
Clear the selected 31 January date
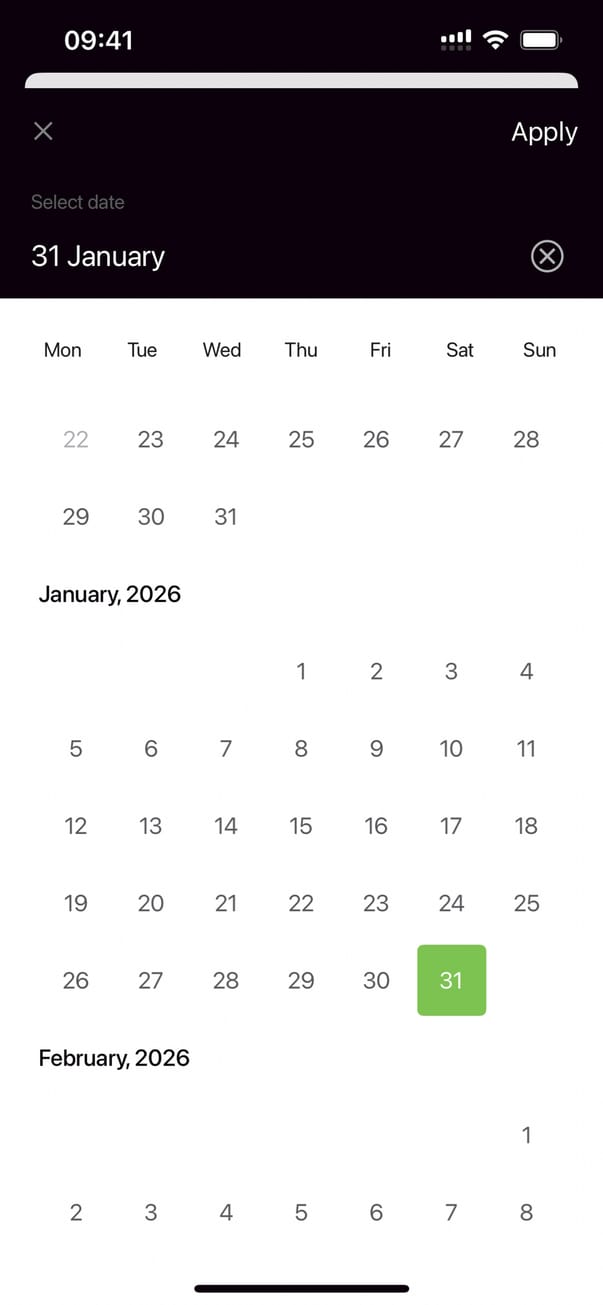coord(547,257)
